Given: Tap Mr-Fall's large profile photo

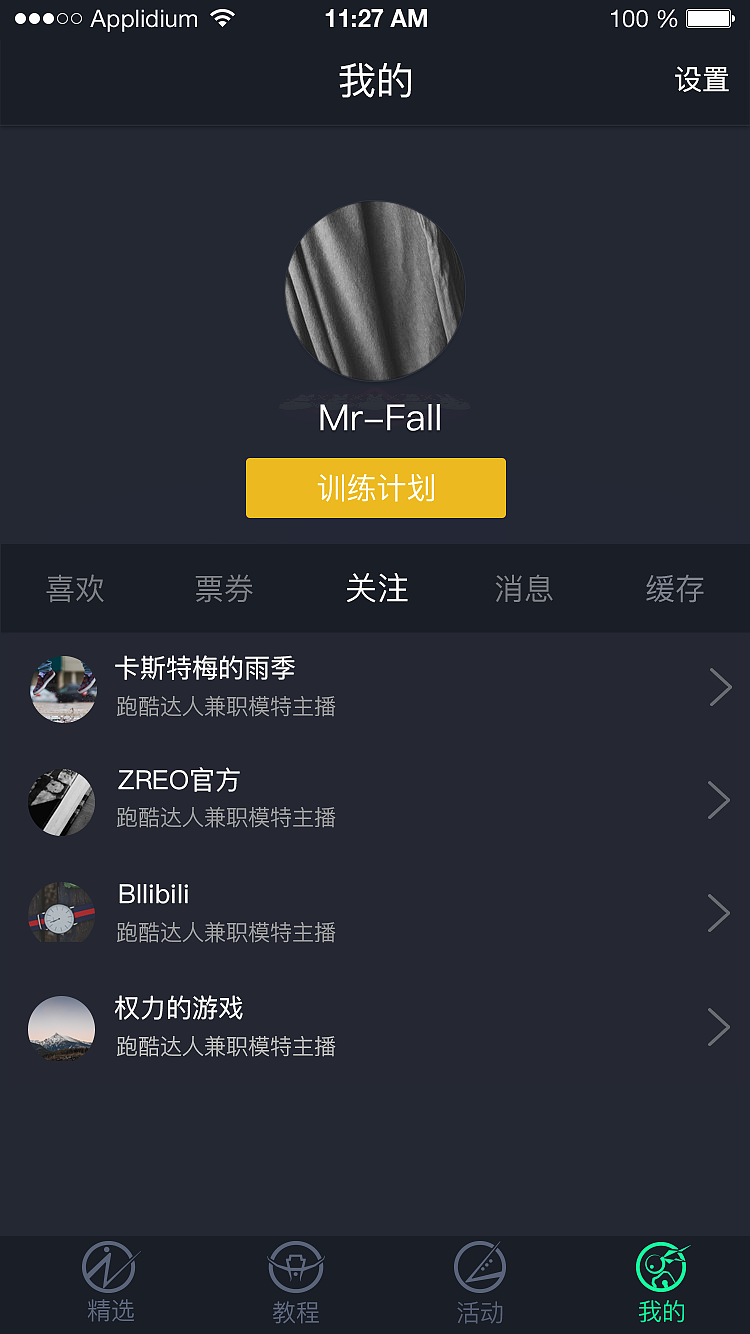Looking at the screenshot, I should (x=375, y=291).
